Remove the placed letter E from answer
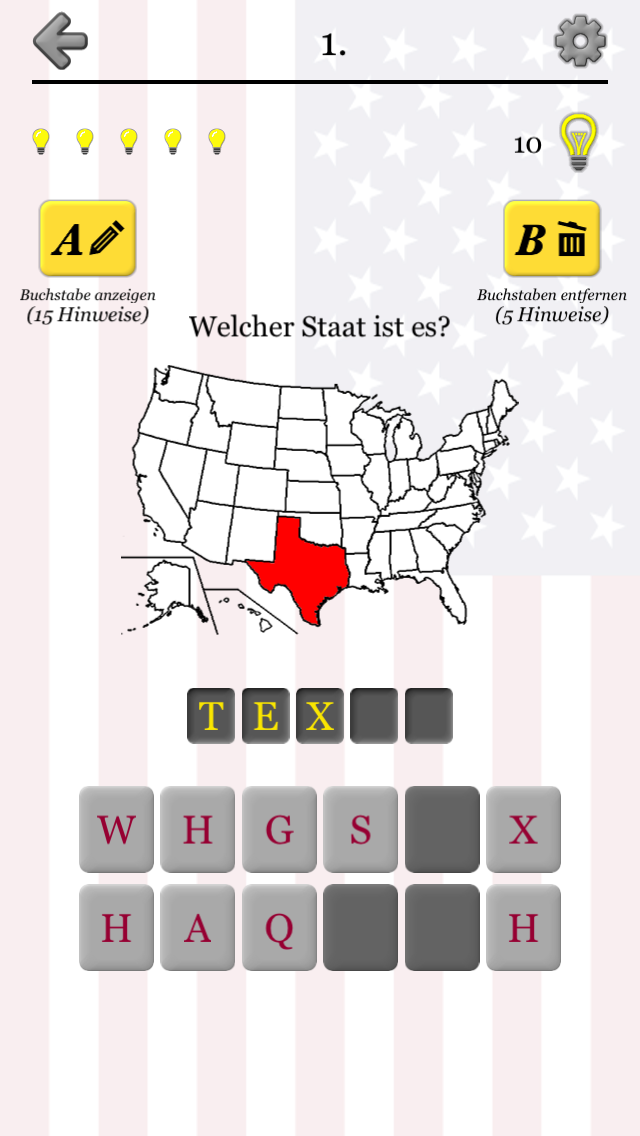This screenshot has width=640, height=1136. click(266, 716)
